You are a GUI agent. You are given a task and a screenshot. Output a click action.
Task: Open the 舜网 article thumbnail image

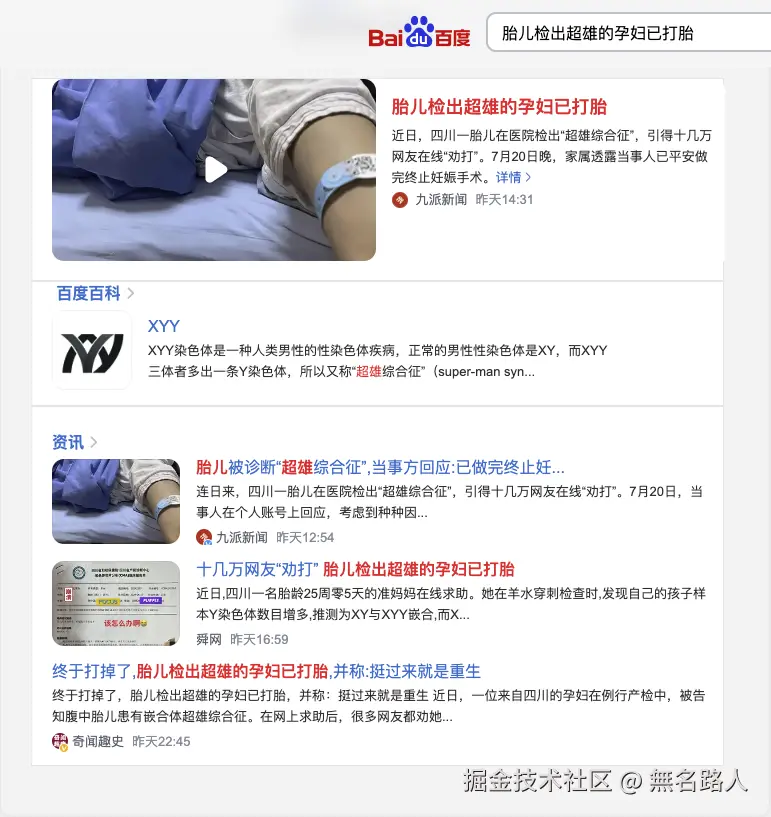pos(116,603)
